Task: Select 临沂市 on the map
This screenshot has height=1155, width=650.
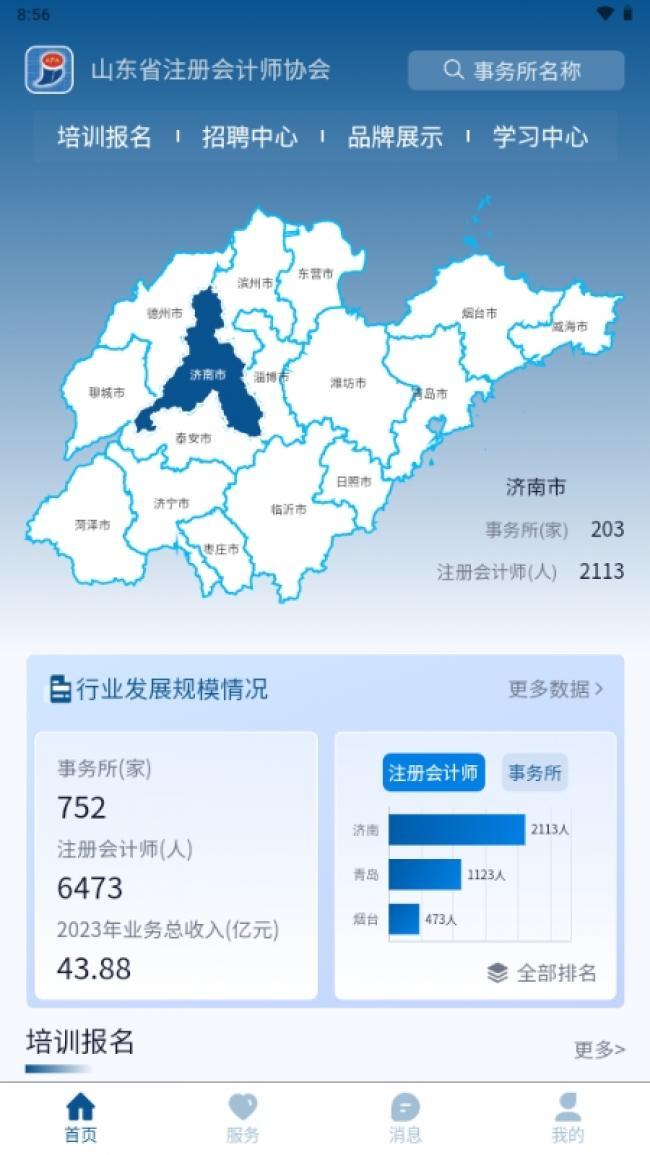Action: tap(289, 509)
